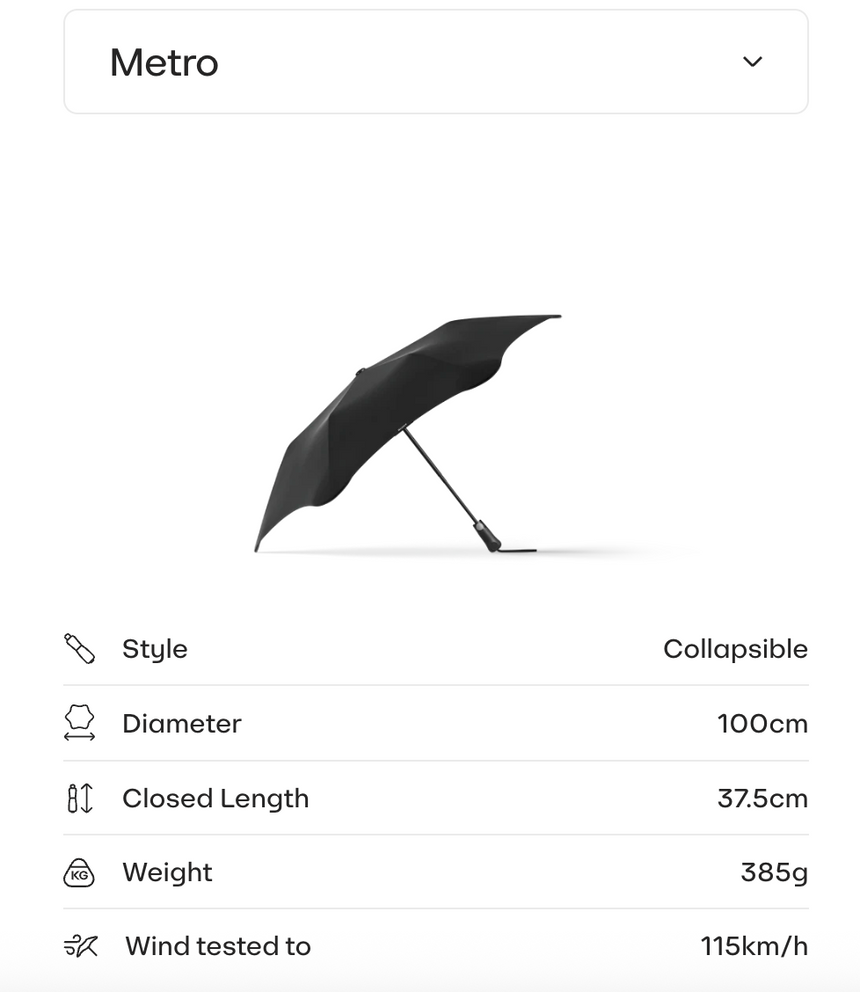Click the Collapsible style value
The image size is (860, 992).
pos(735,648)
